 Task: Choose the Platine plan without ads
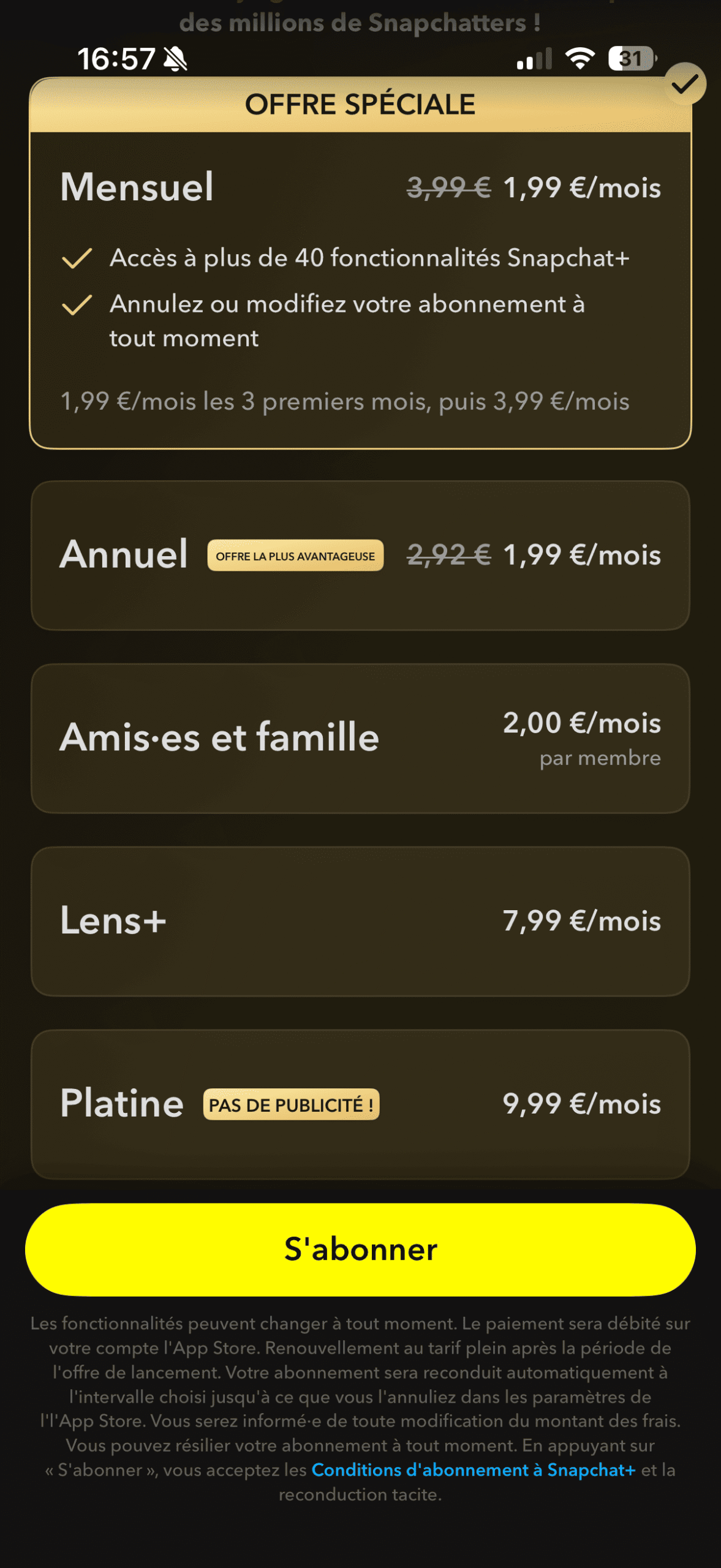360,1104
